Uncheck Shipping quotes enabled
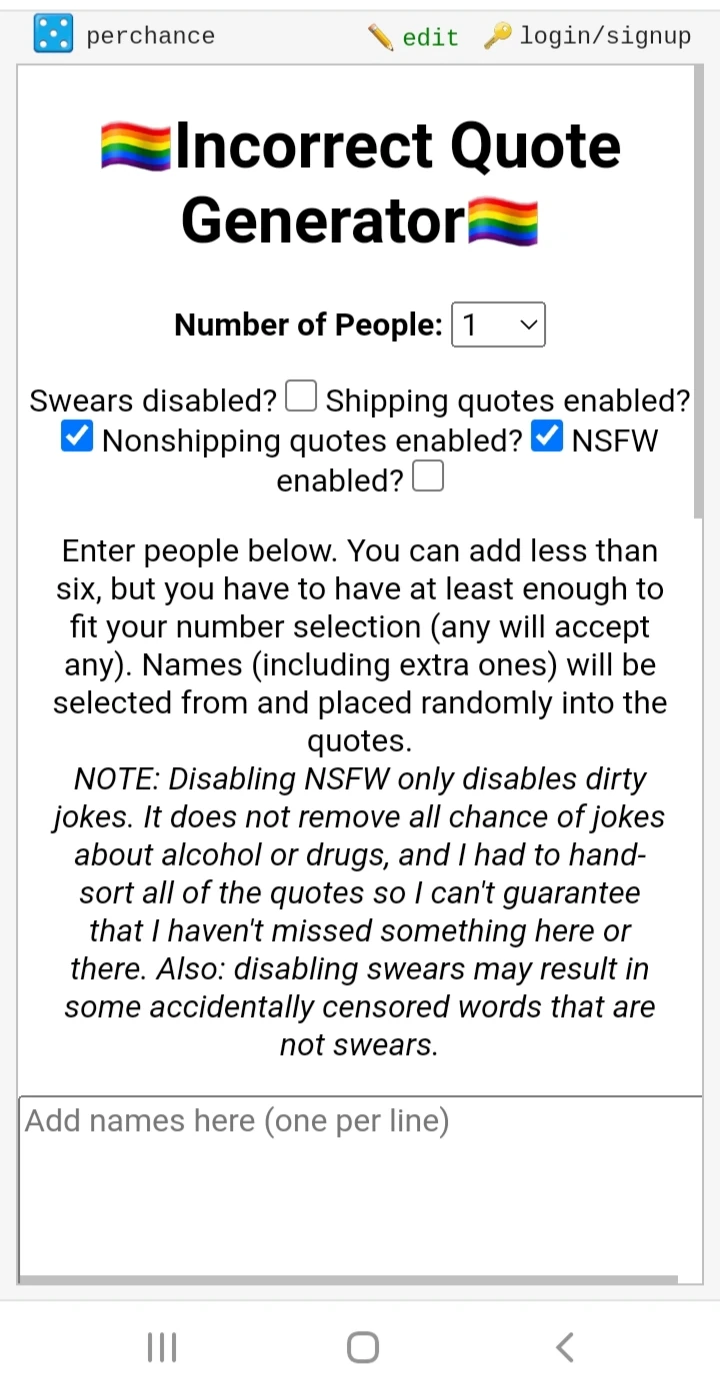This screenshot has height=1379, width=720. click(x=77, y=436)
